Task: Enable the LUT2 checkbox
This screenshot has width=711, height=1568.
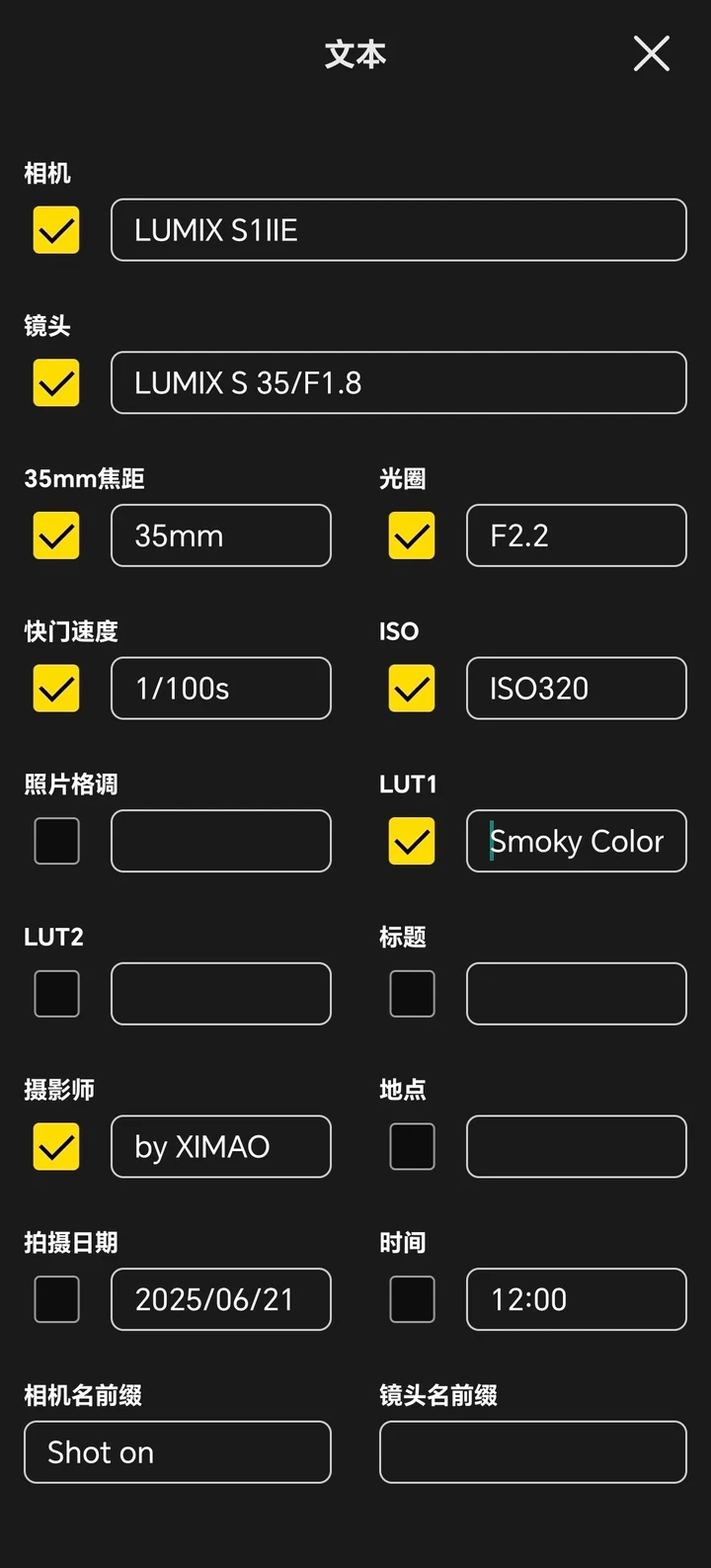Action: coord(56,993)
